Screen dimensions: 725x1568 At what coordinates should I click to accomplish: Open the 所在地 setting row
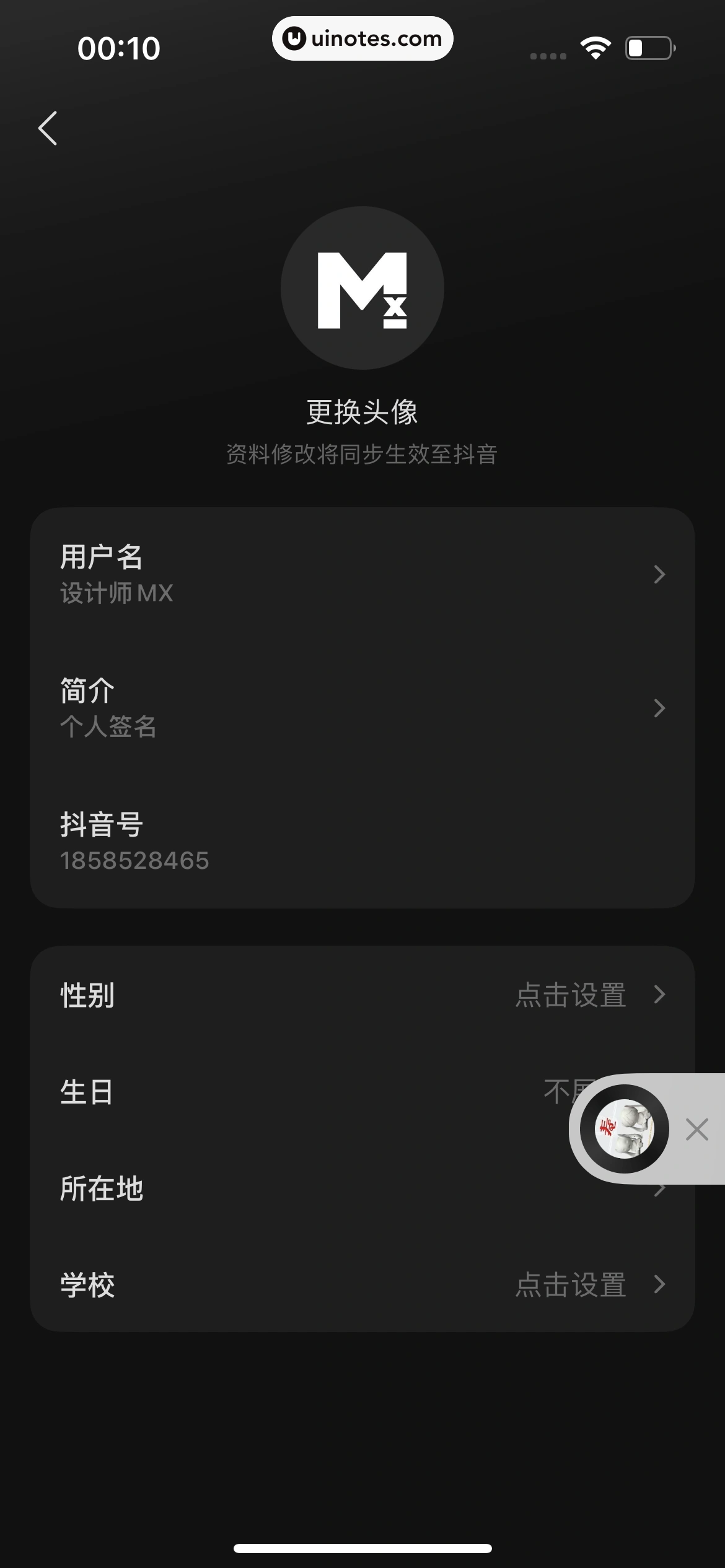[362, 1188]
